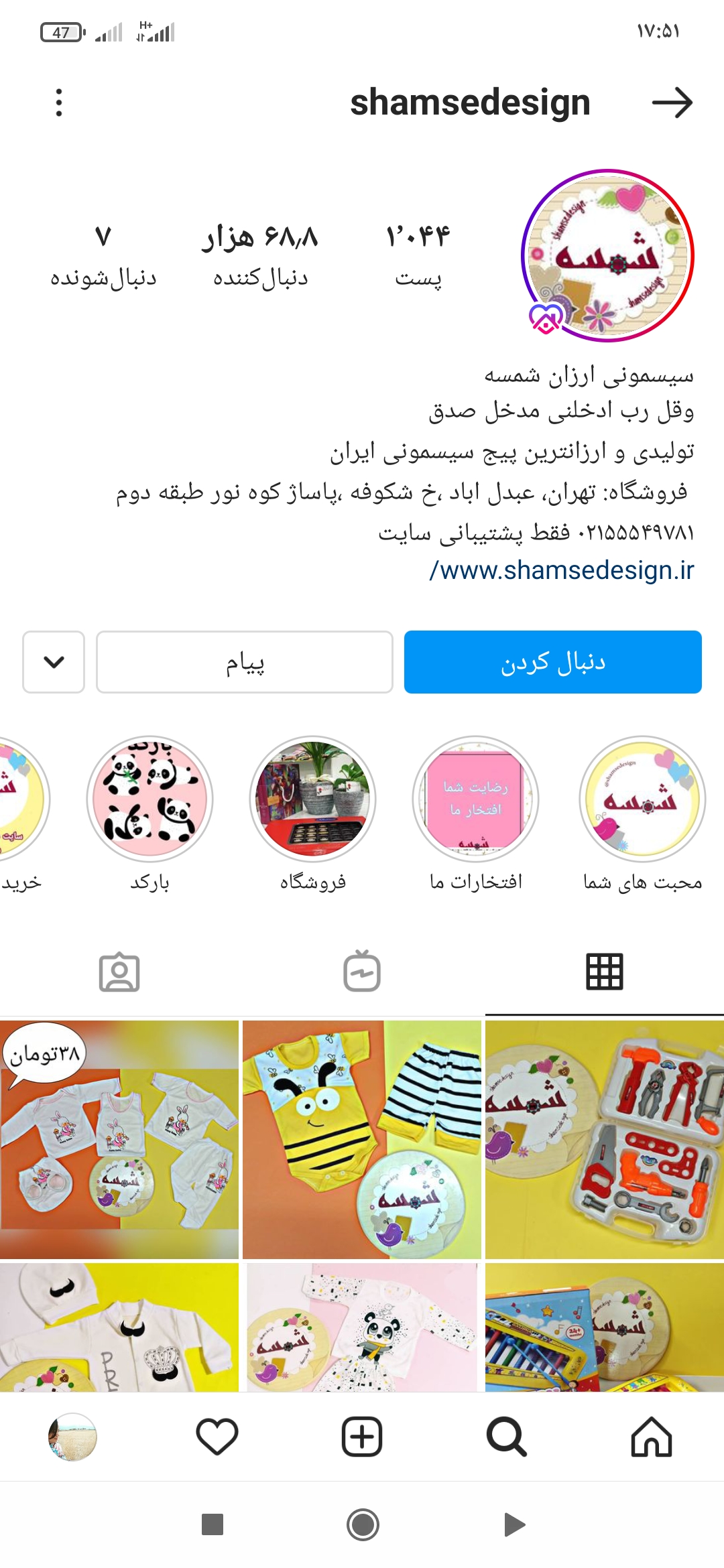Open the three-dot options menu
Viewport: 724px width, 1568px height.
tap(59, 103)
